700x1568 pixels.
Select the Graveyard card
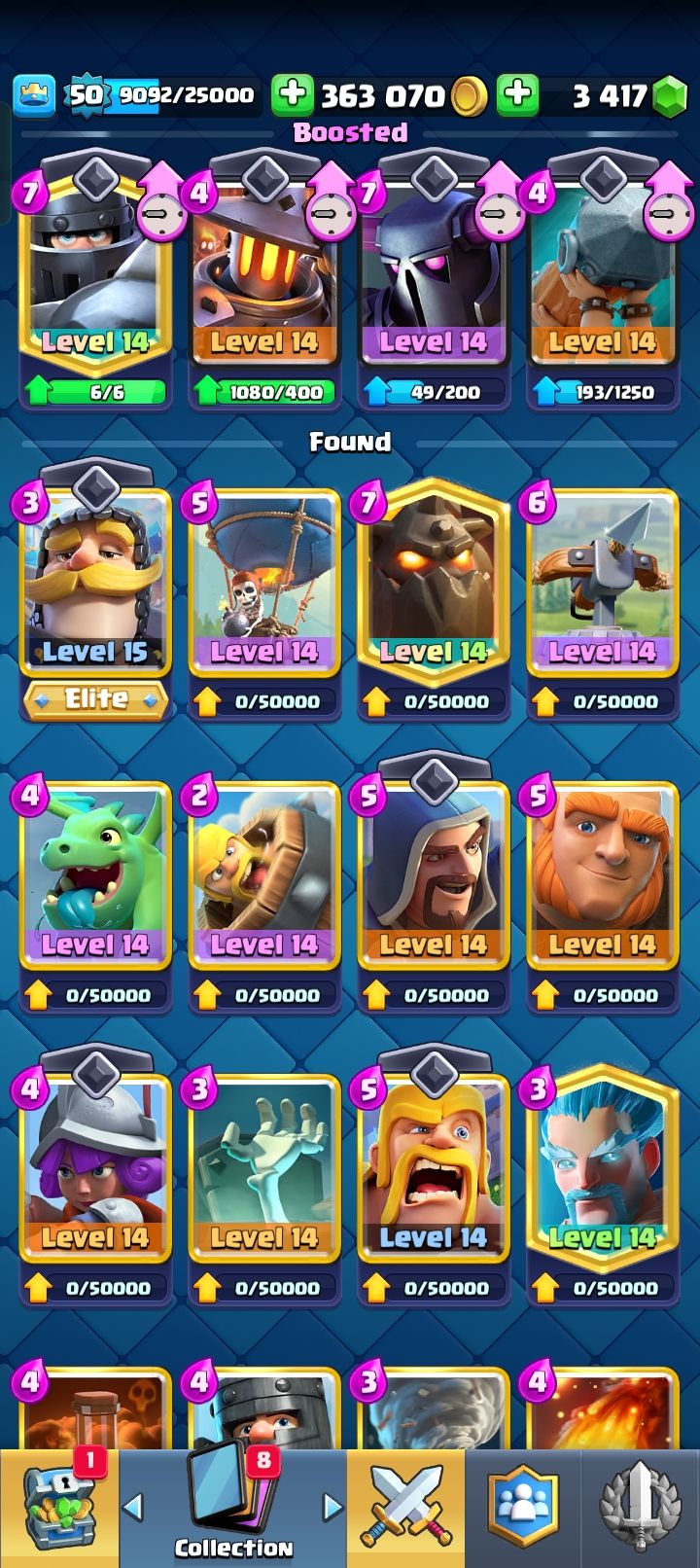click(263, 1167)
